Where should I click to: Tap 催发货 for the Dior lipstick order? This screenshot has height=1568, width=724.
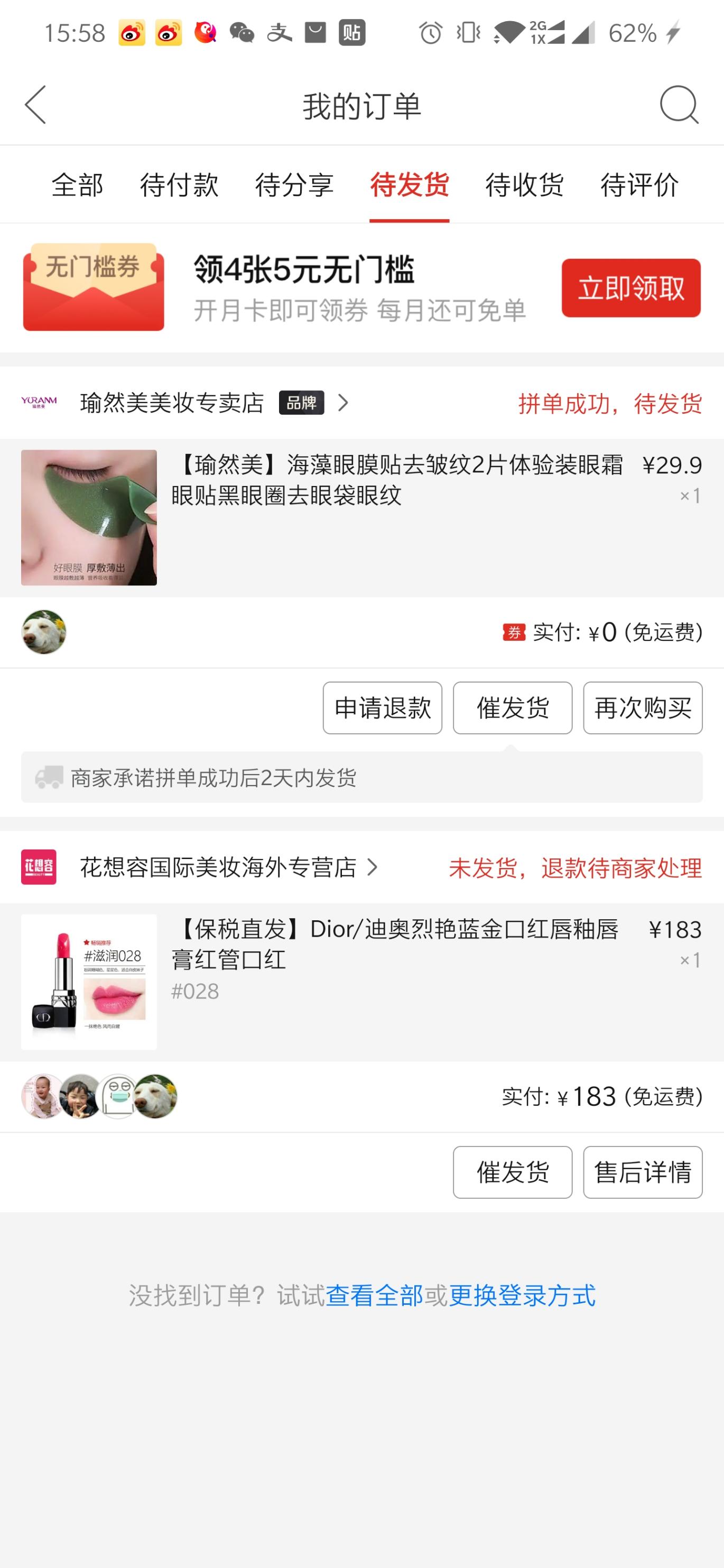pos(512,1172)
